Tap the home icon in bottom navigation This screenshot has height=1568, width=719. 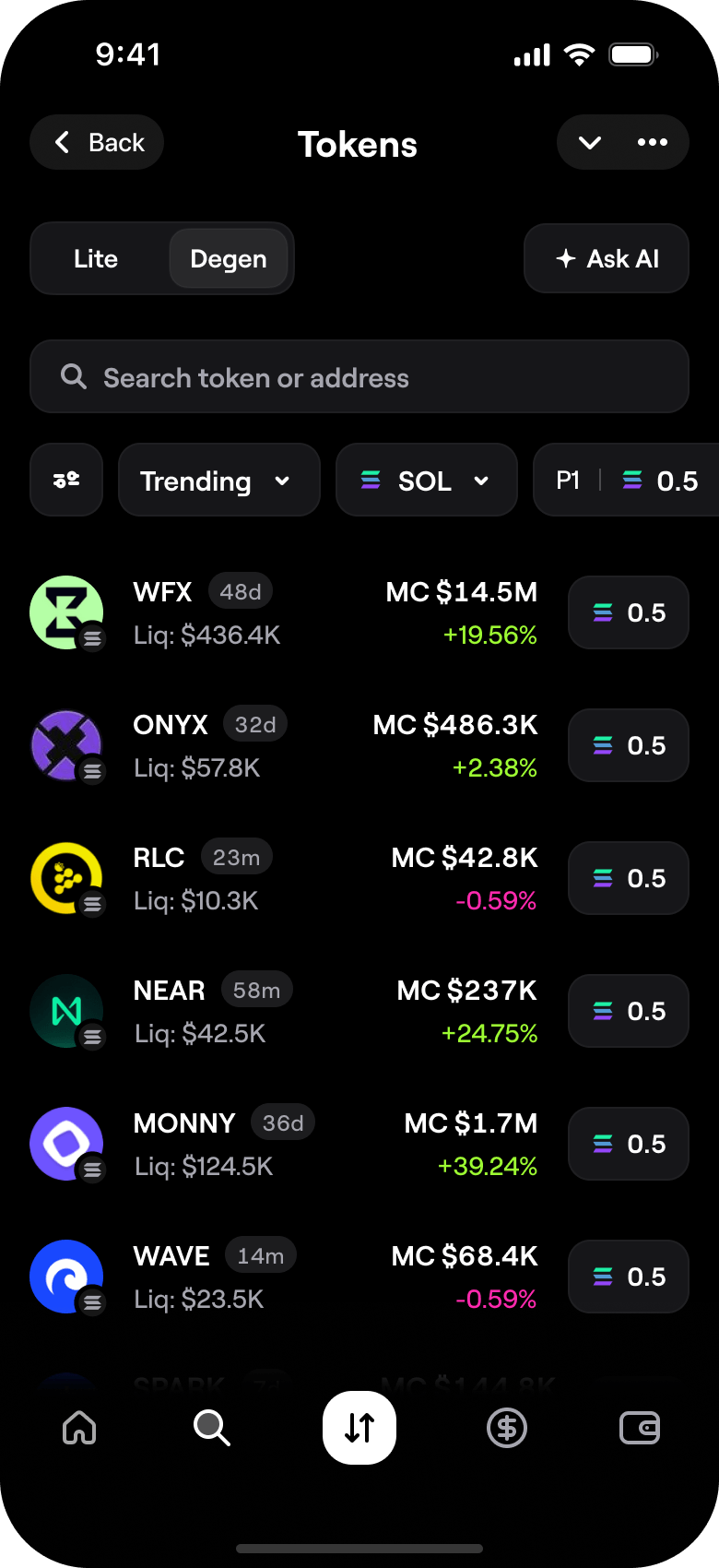click(x=79, y=1428)
